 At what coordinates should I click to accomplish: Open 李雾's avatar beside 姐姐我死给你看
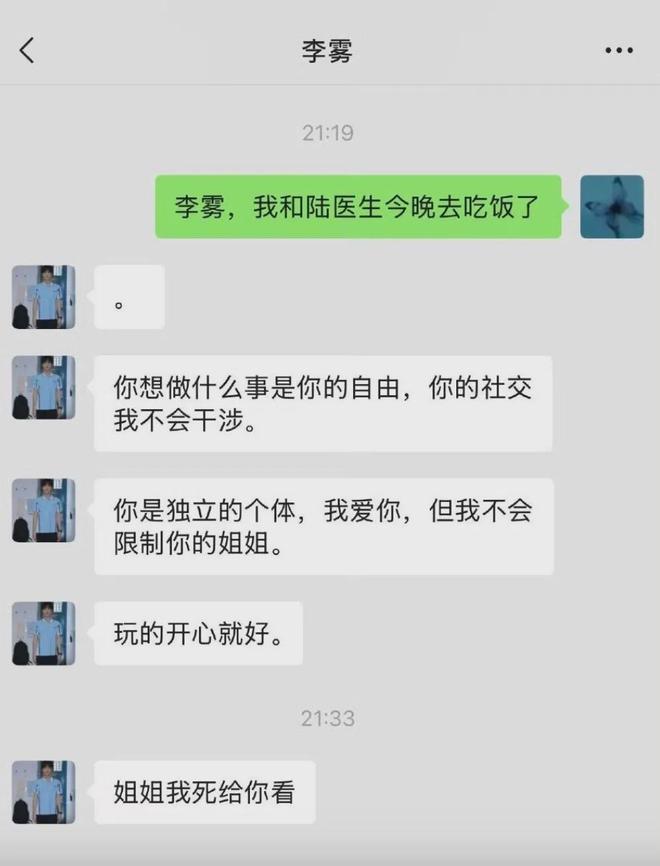coord(43,792)
